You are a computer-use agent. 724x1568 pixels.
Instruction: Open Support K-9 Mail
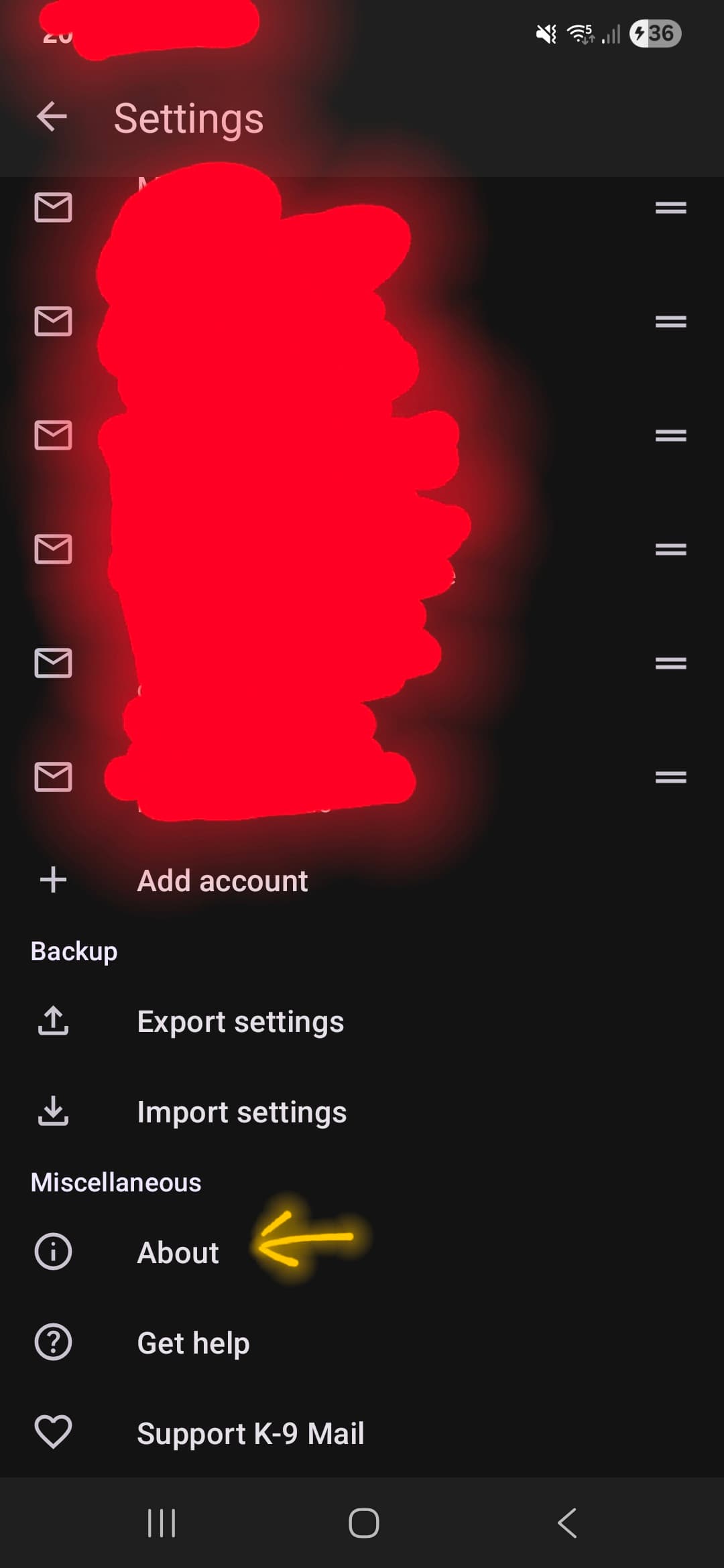coord(250,1433)
